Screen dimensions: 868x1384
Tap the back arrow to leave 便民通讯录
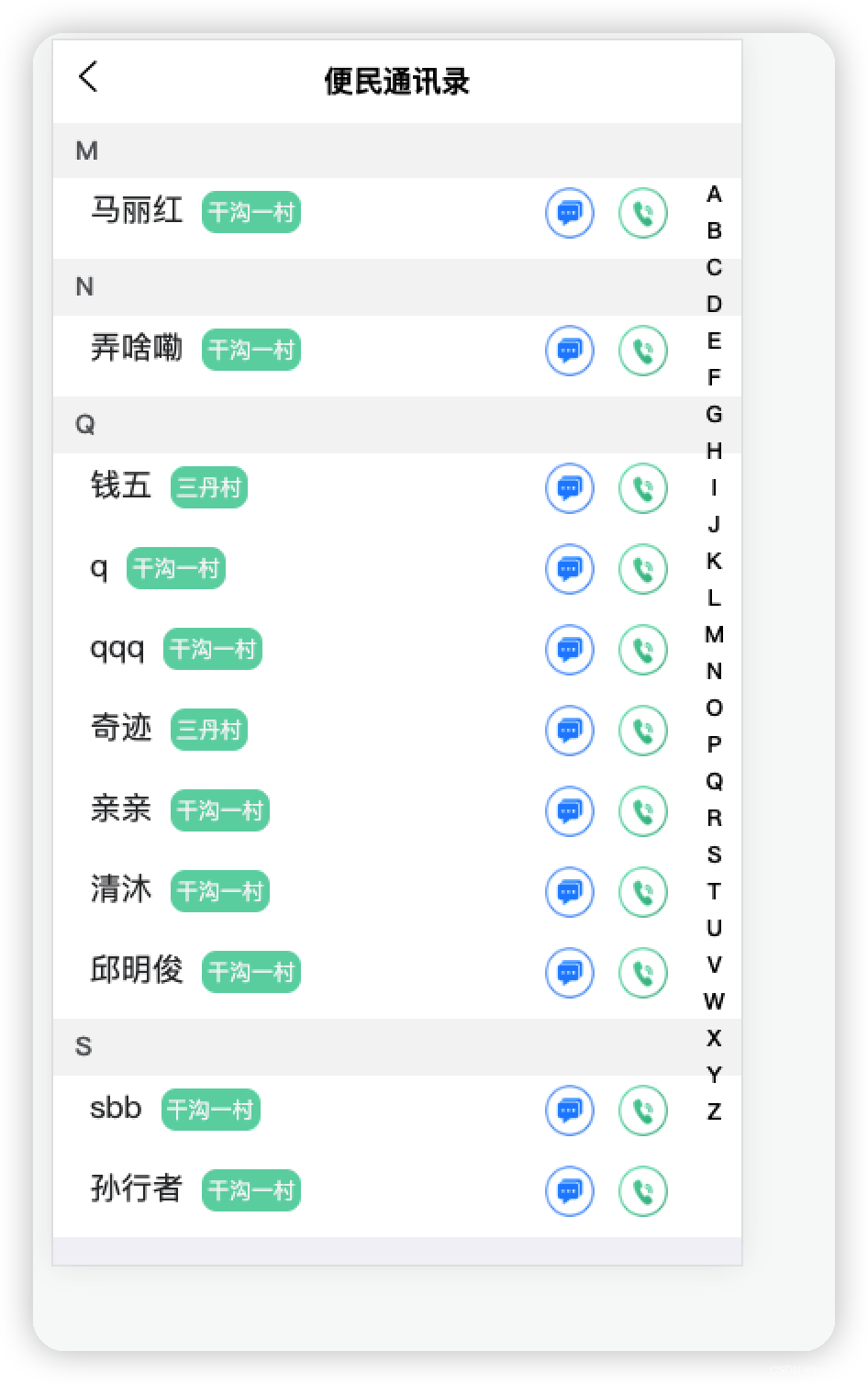click(x=87, y=78)
